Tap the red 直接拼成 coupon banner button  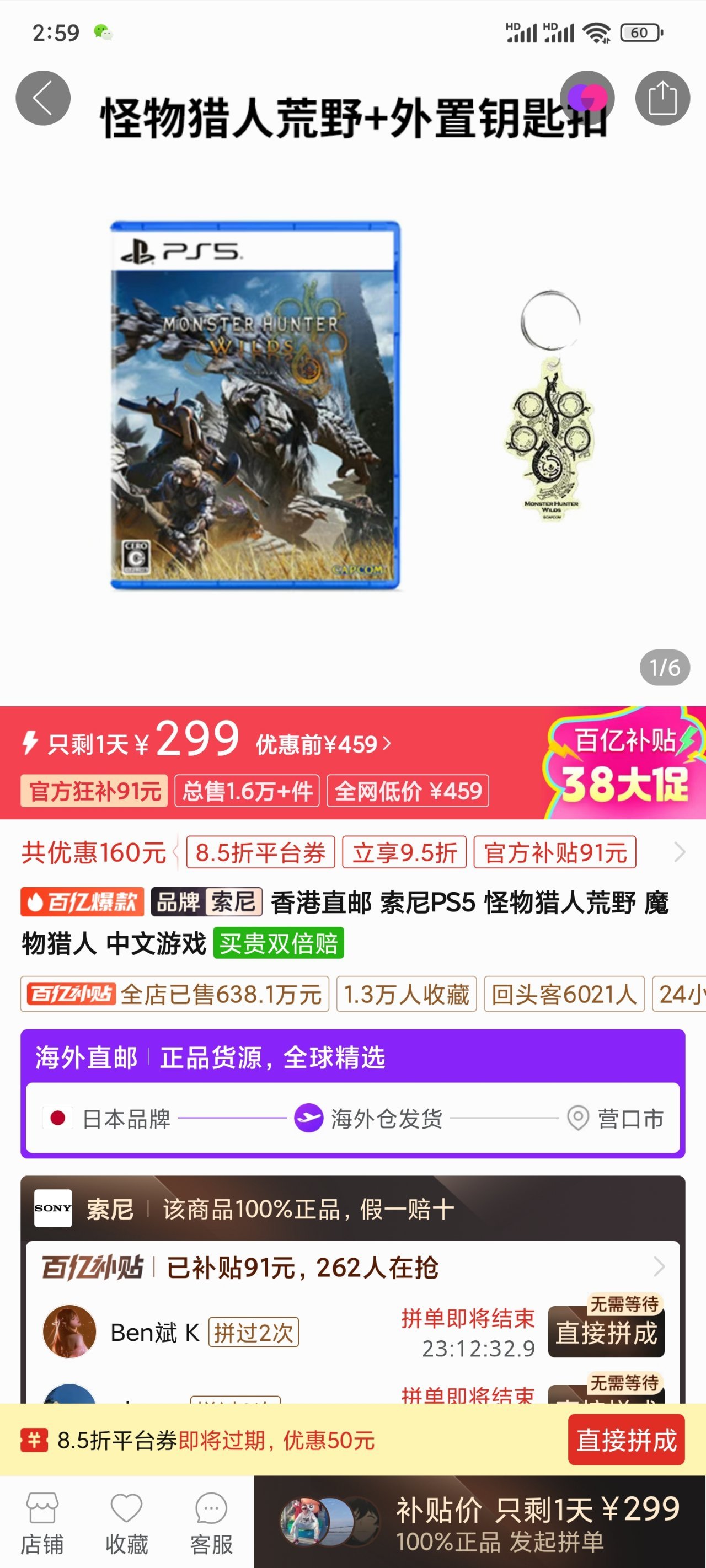tap(625, 1440)
